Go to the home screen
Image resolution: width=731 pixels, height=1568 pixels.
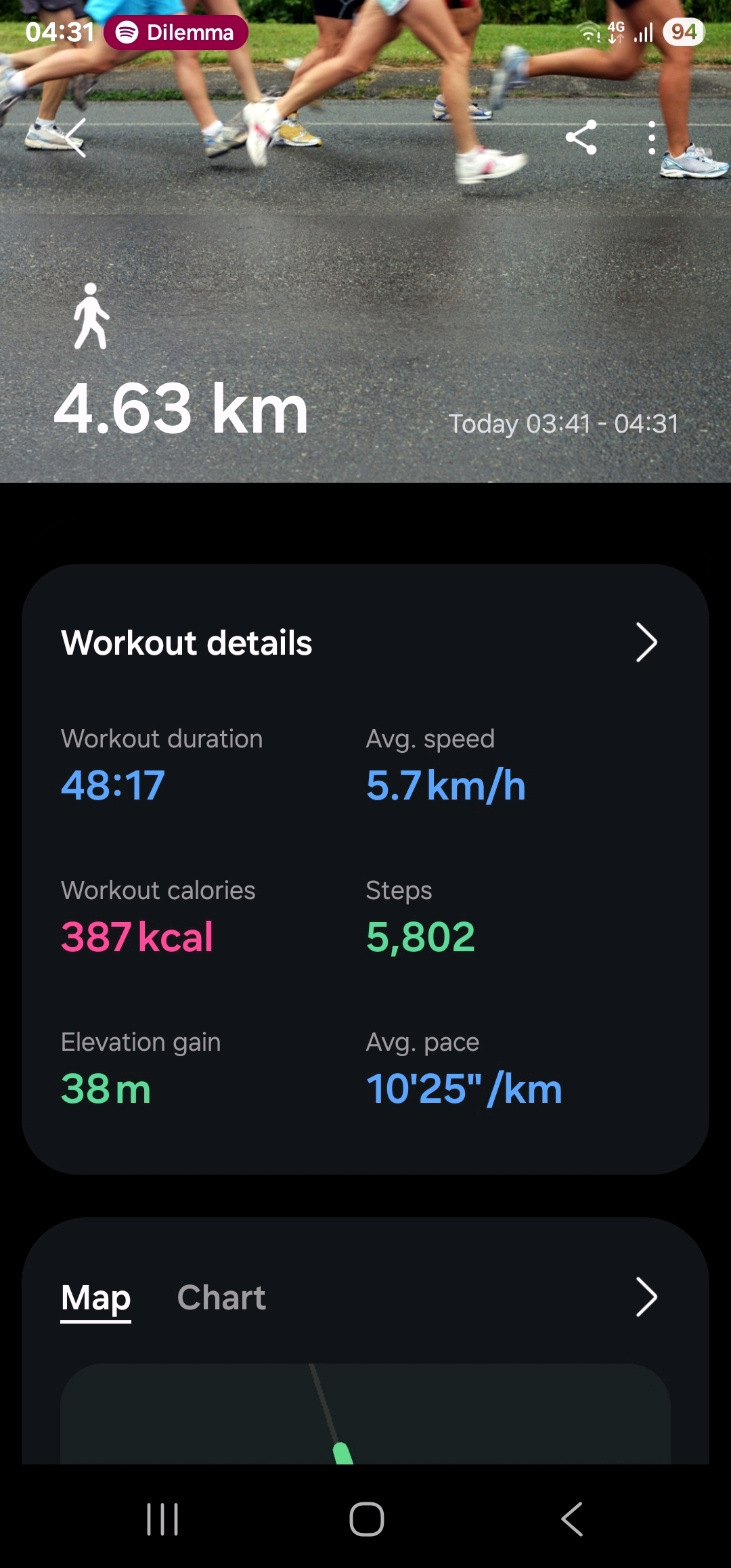pos(366,1519)
